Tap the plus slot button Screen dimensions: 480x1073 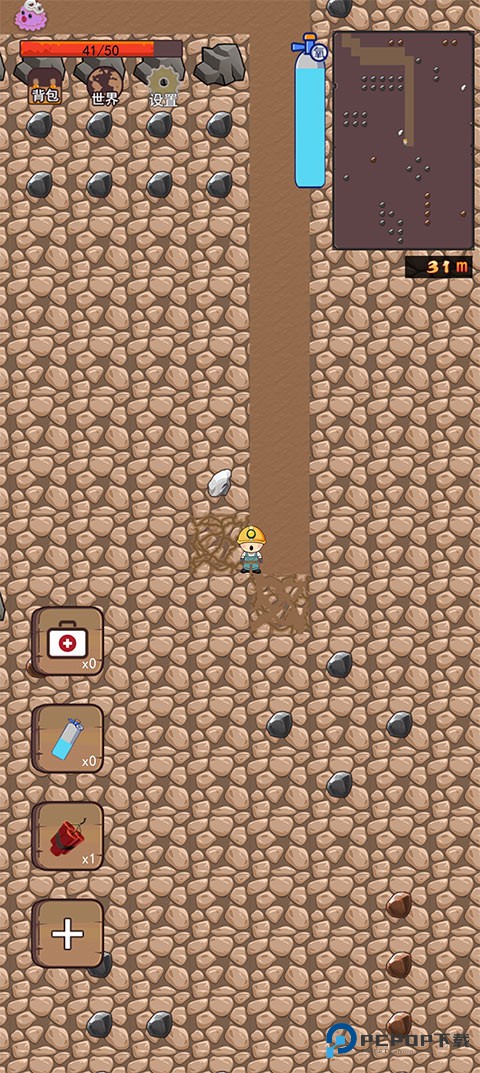pos(68,933)
